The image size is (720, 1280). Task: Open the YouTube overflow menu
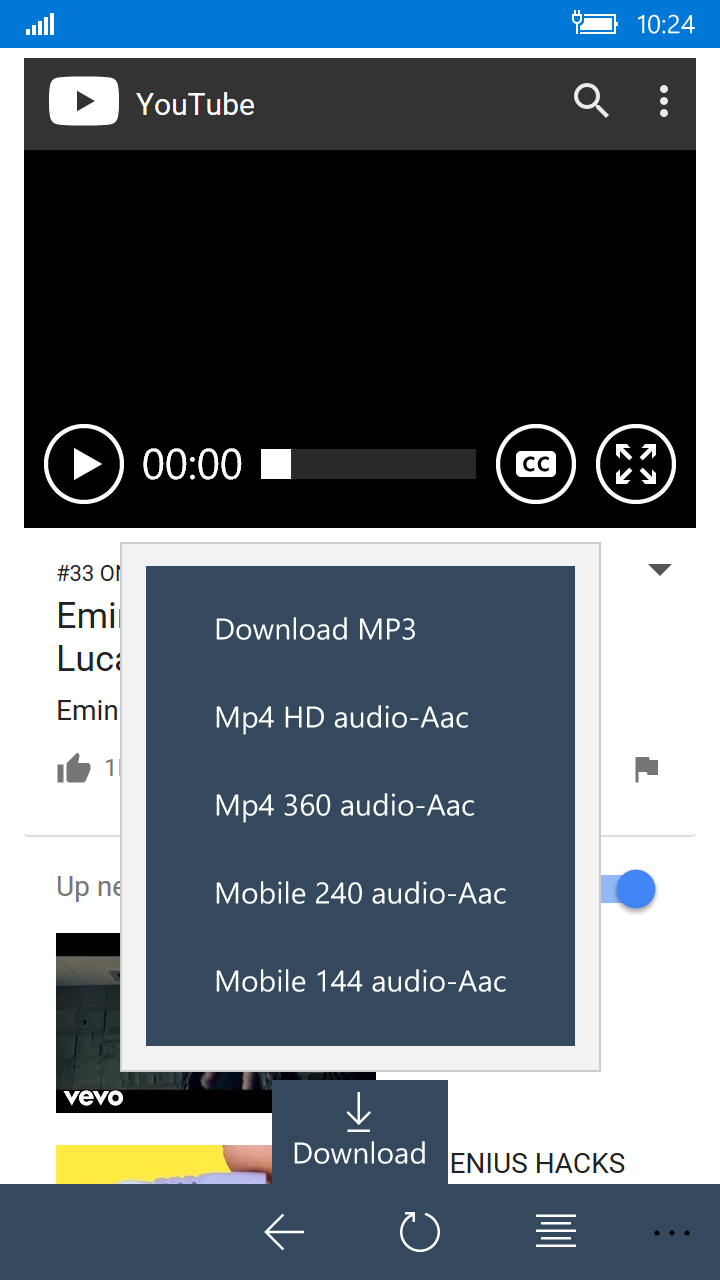(664, 101)
